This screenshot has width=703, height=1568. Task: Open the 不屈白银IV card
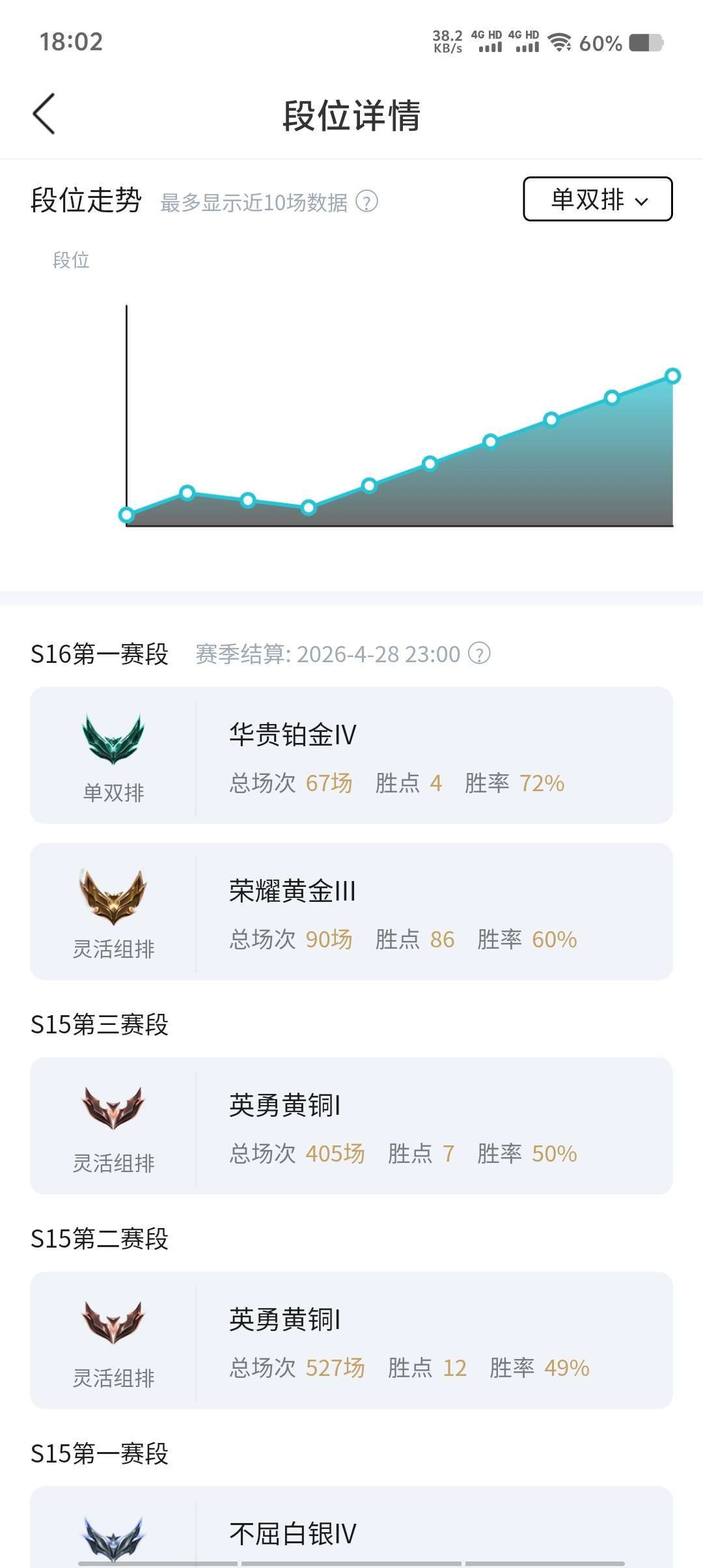point(351,1530)
